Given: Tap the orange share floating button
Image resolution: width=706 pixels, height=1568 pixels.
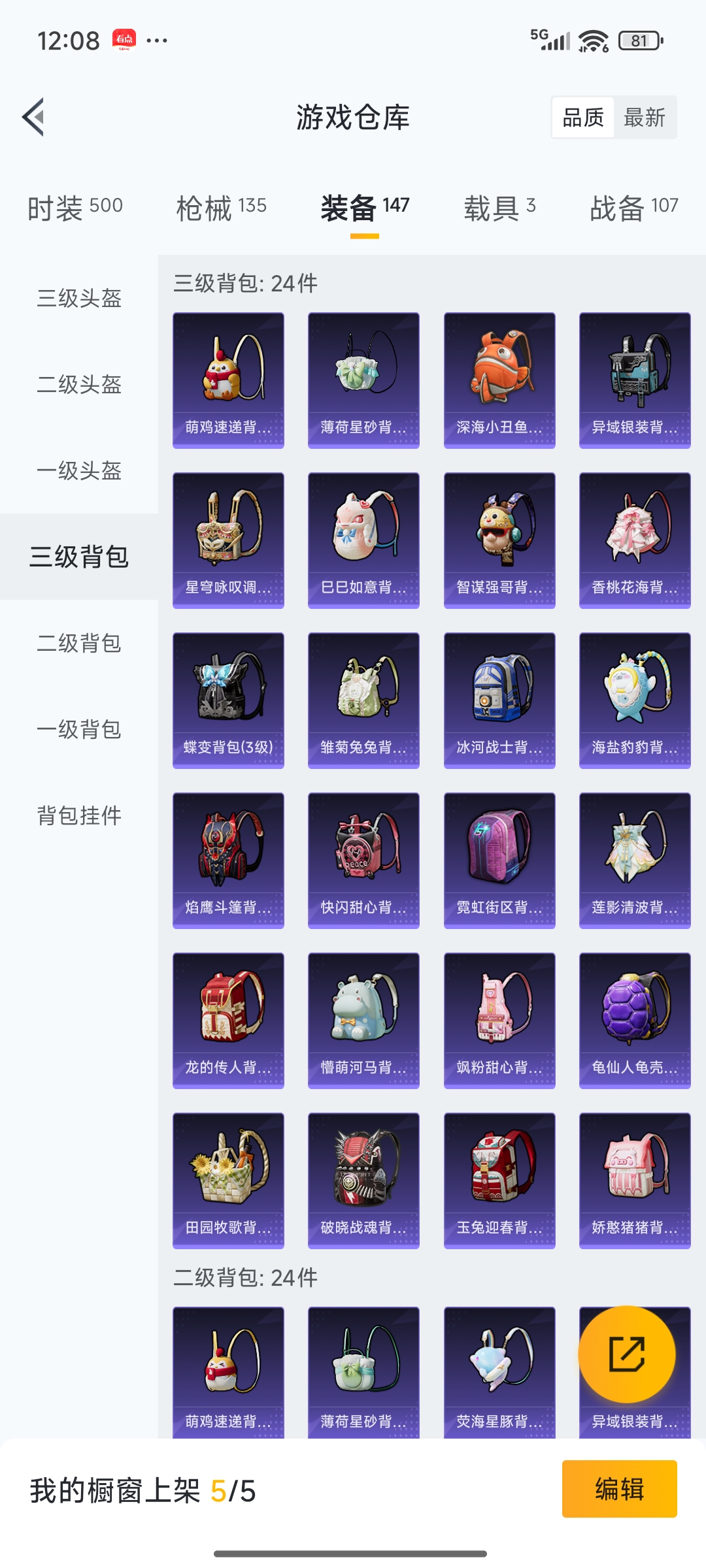Looking at the screenshot, I should (x=627, y=1354).
